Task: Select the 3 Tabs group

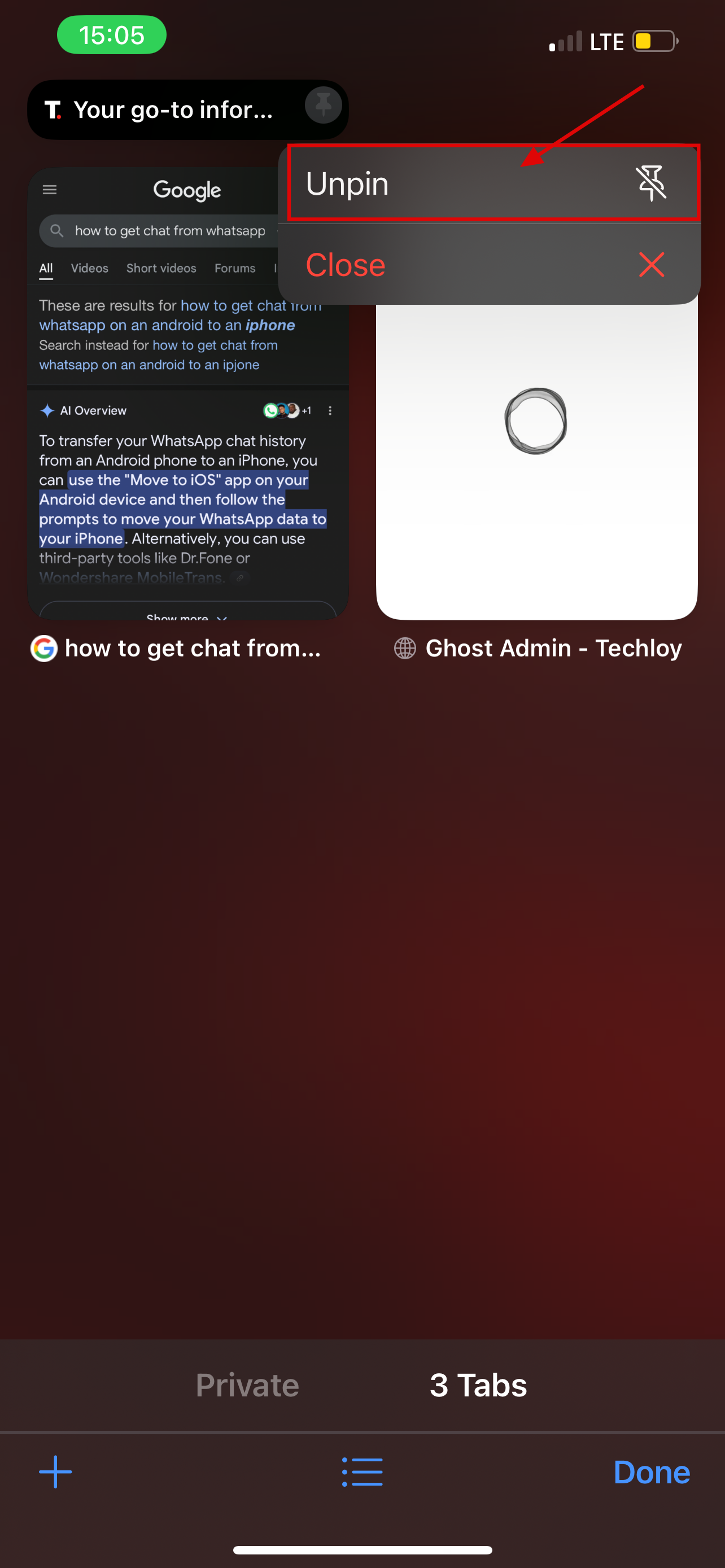Action: pyautogui.click(x=478, y=1385)
